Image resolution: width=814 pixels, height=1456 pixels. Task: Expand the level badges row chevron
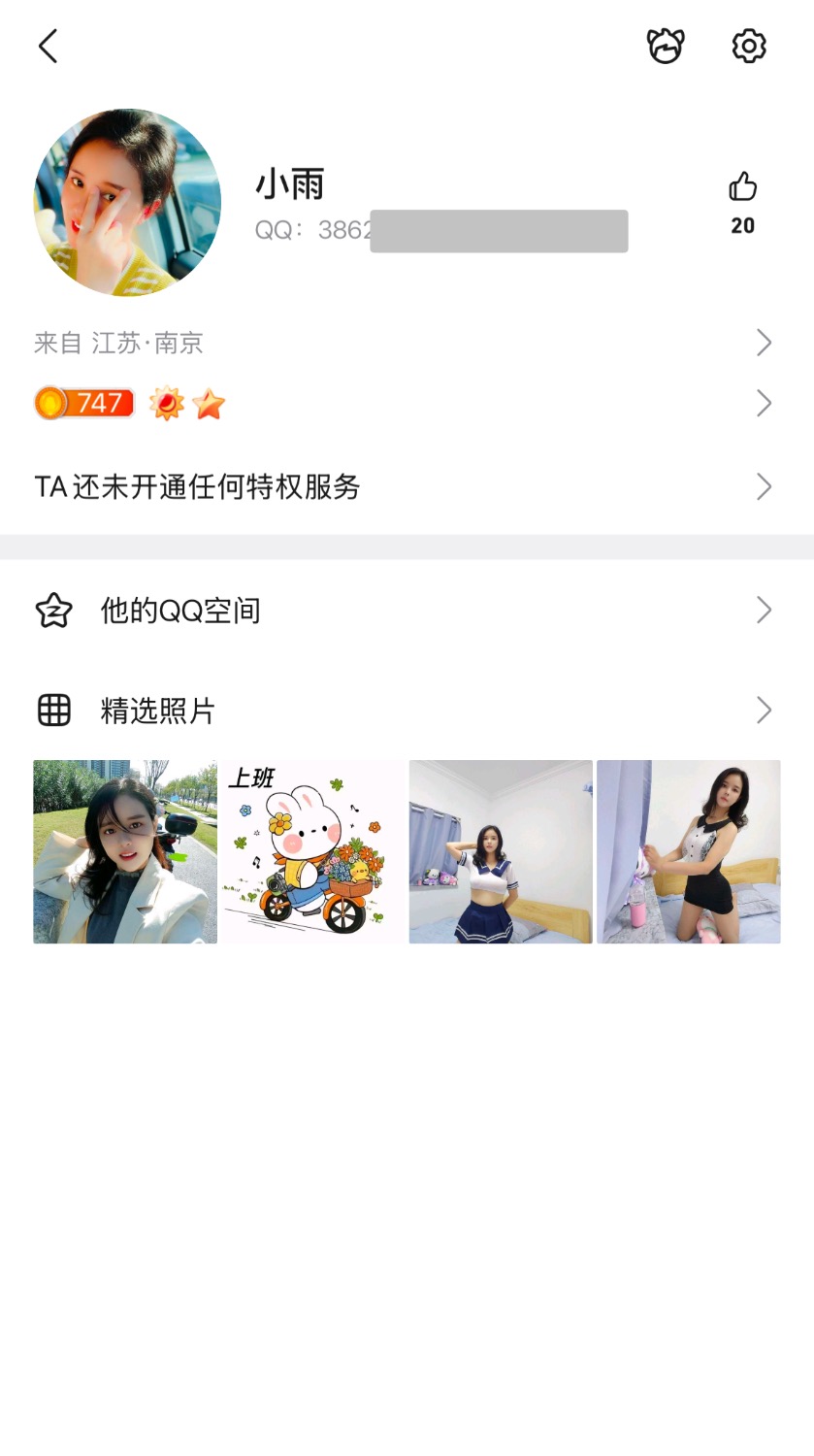[764, 403]
